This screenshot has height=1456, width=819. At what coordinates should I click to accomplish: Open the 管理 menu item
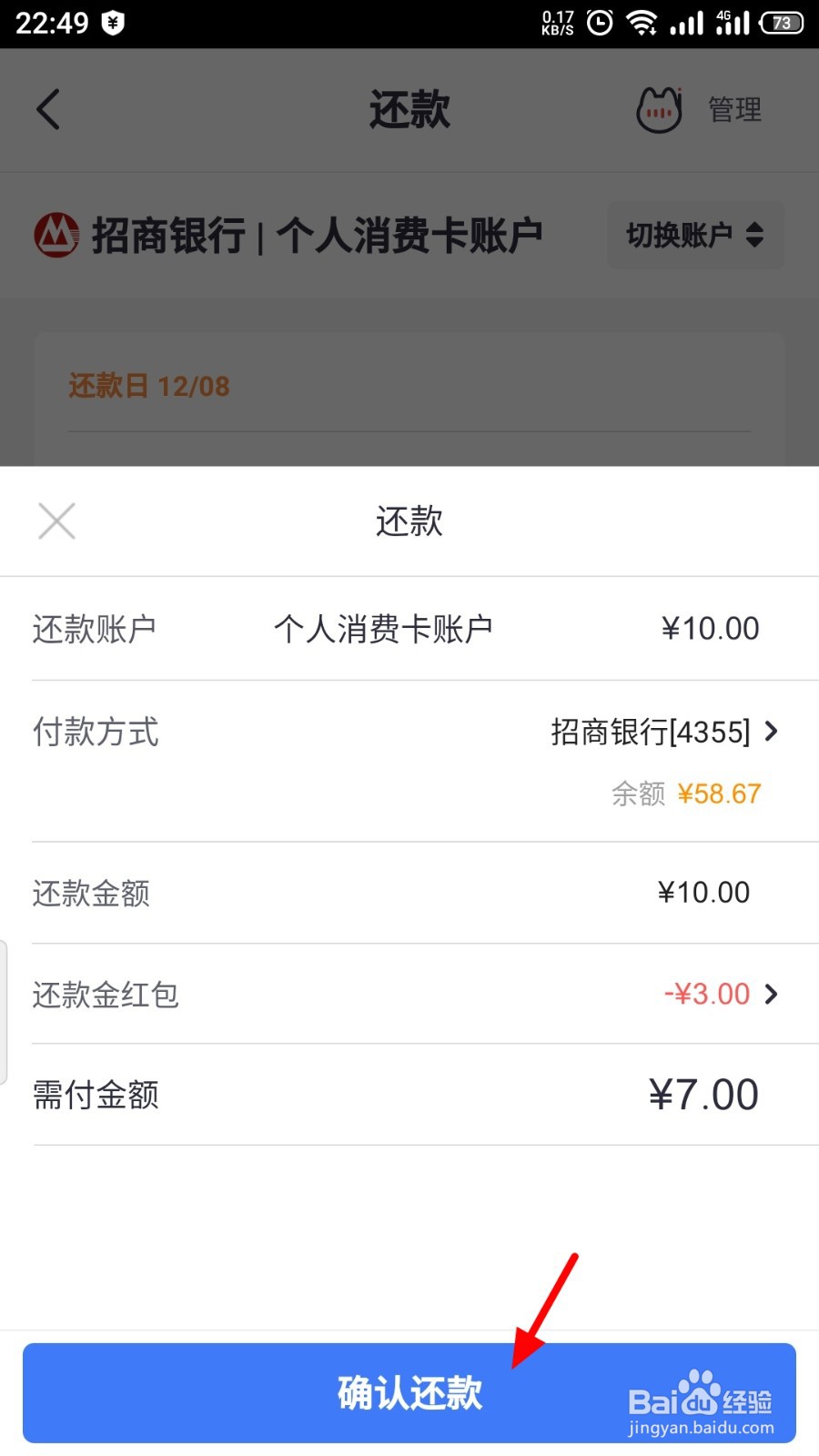(733, 109)
